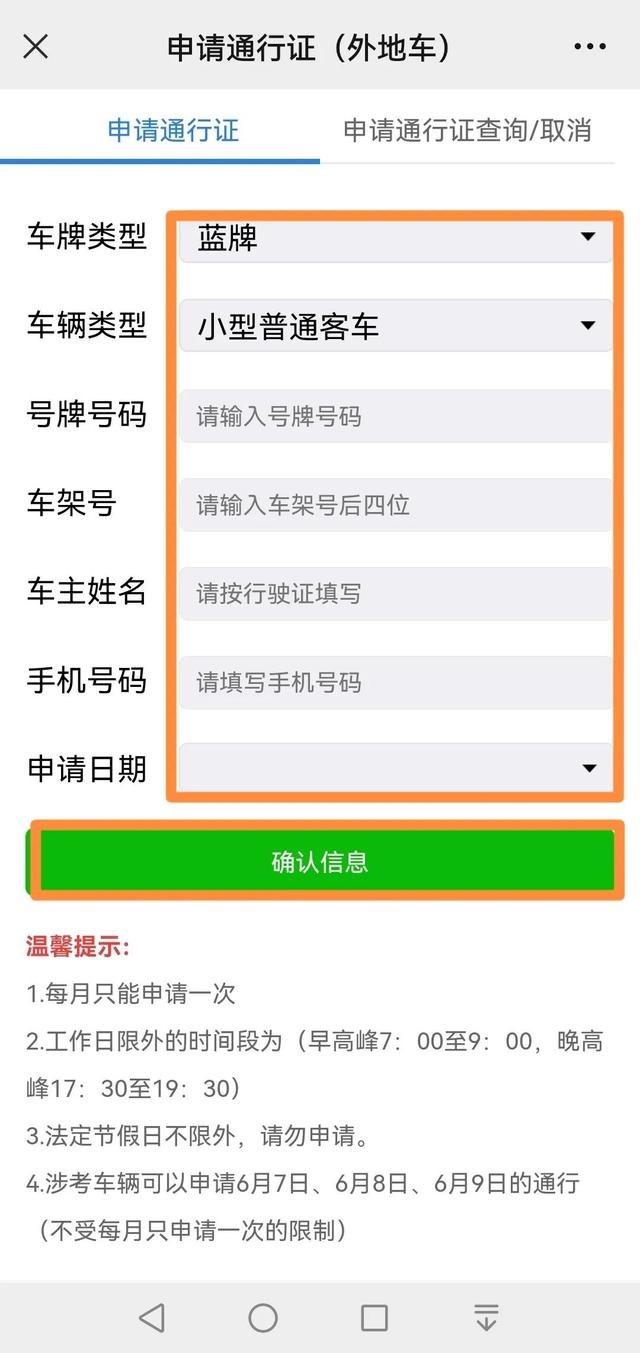The height and width of the screenshot is (1353, 640).
Task: Open the 车辆类型 dropdown showing 小型普通客车
Action: coord(396,326)
